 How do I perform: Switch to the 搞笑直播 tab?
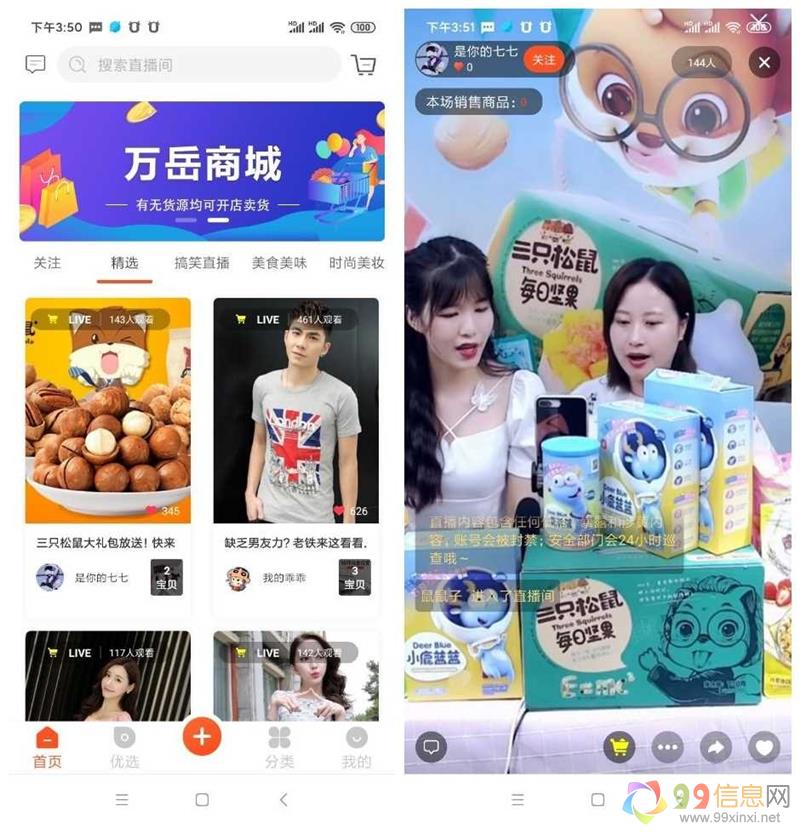pos(202,263)
